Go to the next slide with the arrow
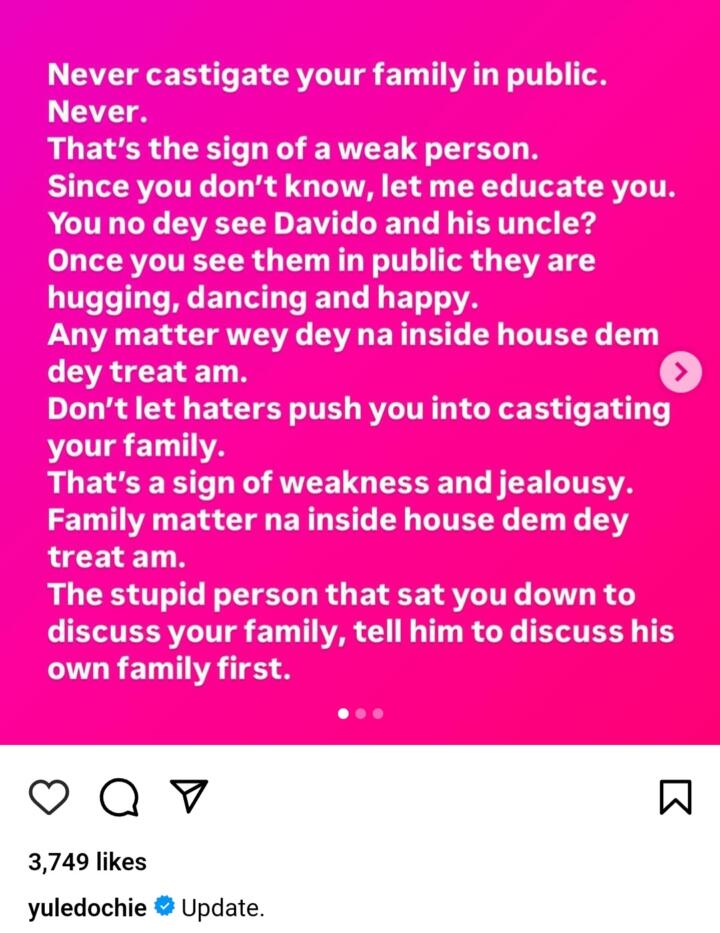Image resolution: width=720 pixels, height=933 pixels. (681, 372)
